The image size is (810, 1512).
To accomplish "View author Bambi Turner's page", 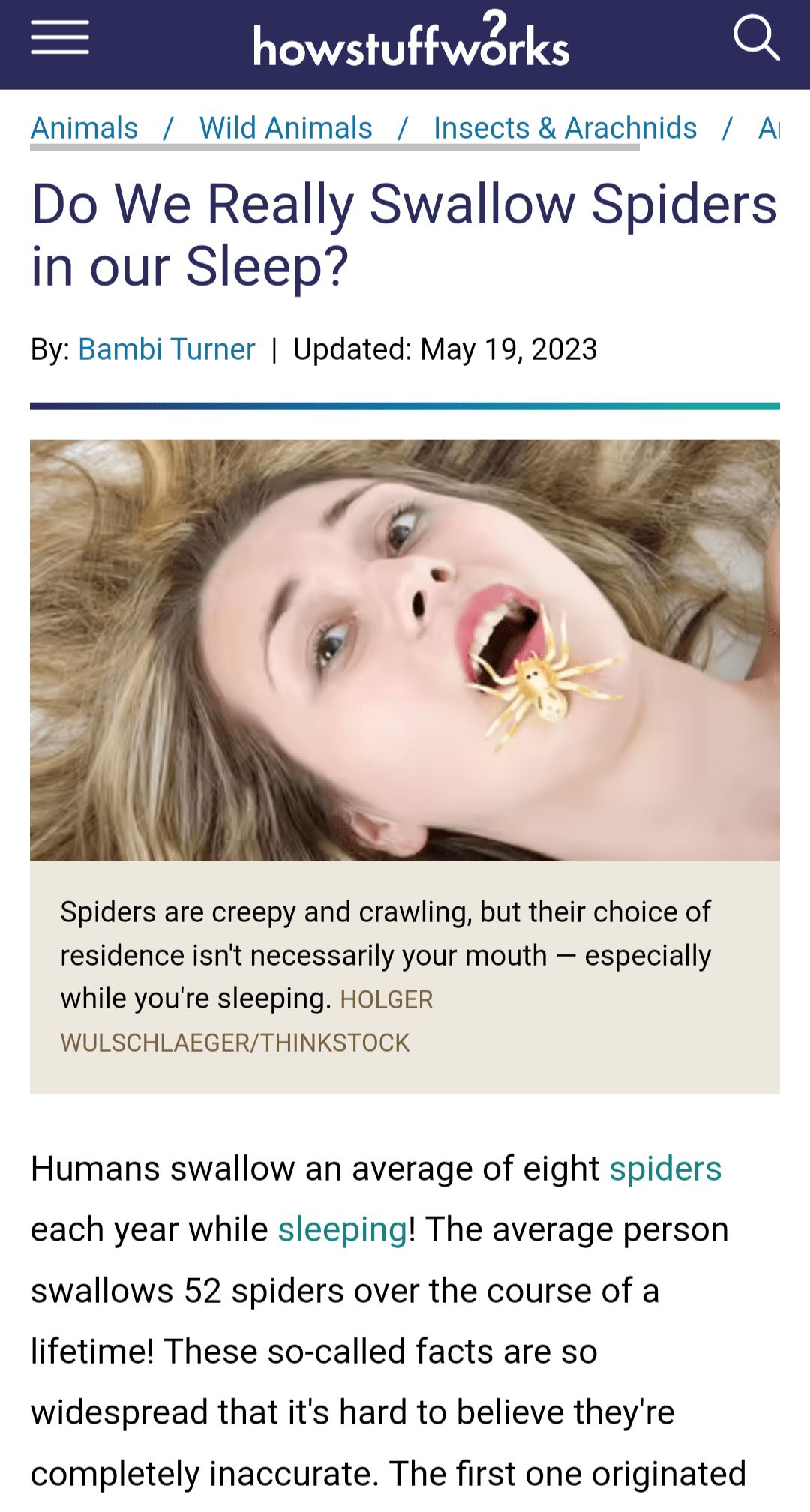I will point(166,349).
